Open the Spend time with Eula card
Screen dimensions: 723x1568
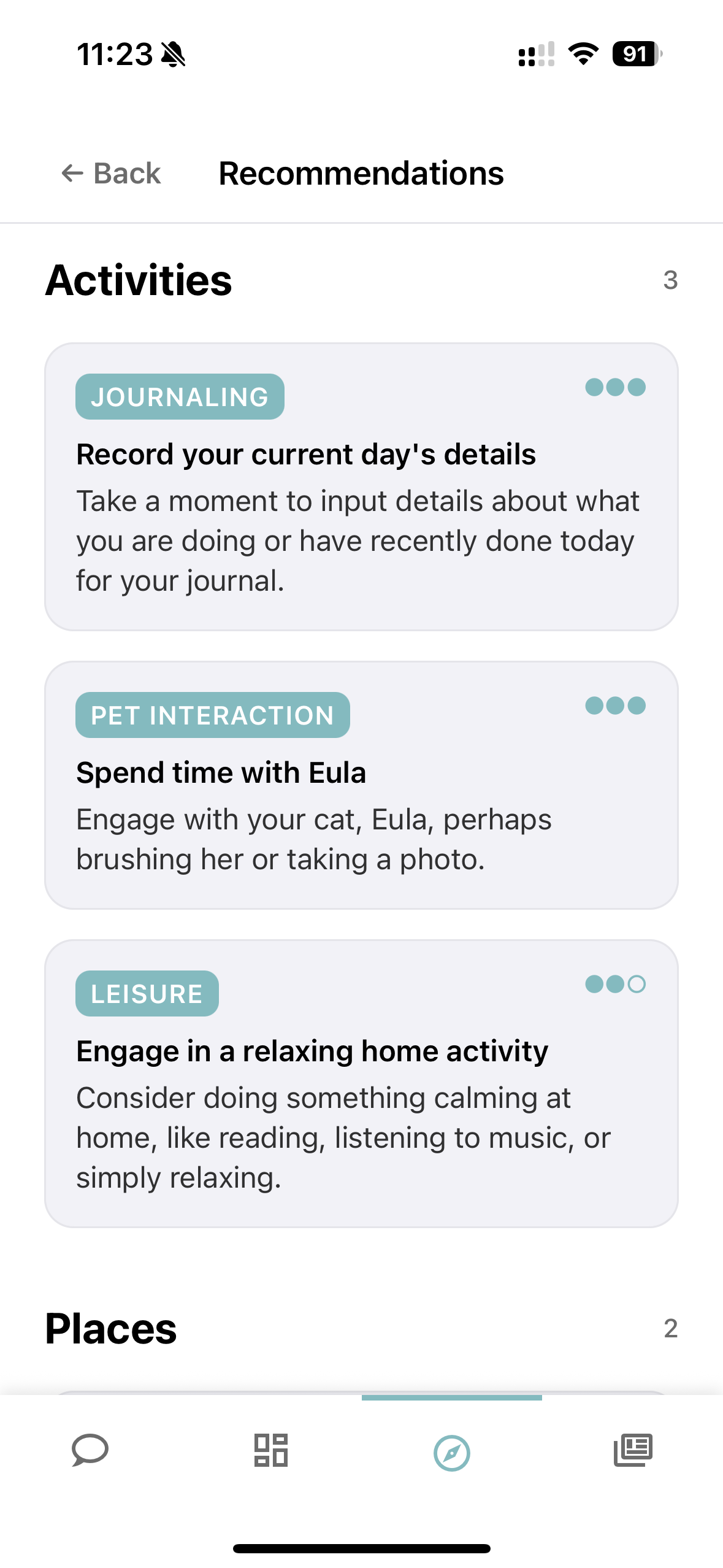(x=361, y=785)
